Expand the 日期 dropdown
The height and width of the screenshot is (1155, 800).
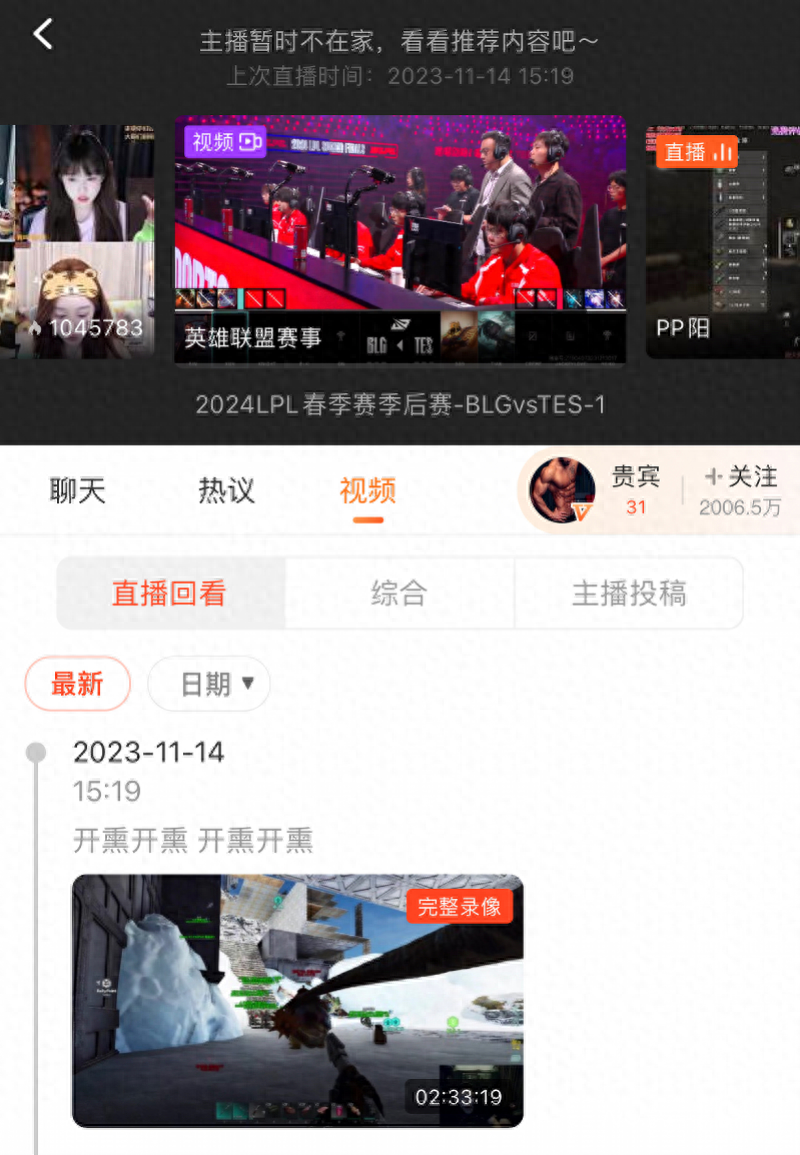tap(209, 684)
